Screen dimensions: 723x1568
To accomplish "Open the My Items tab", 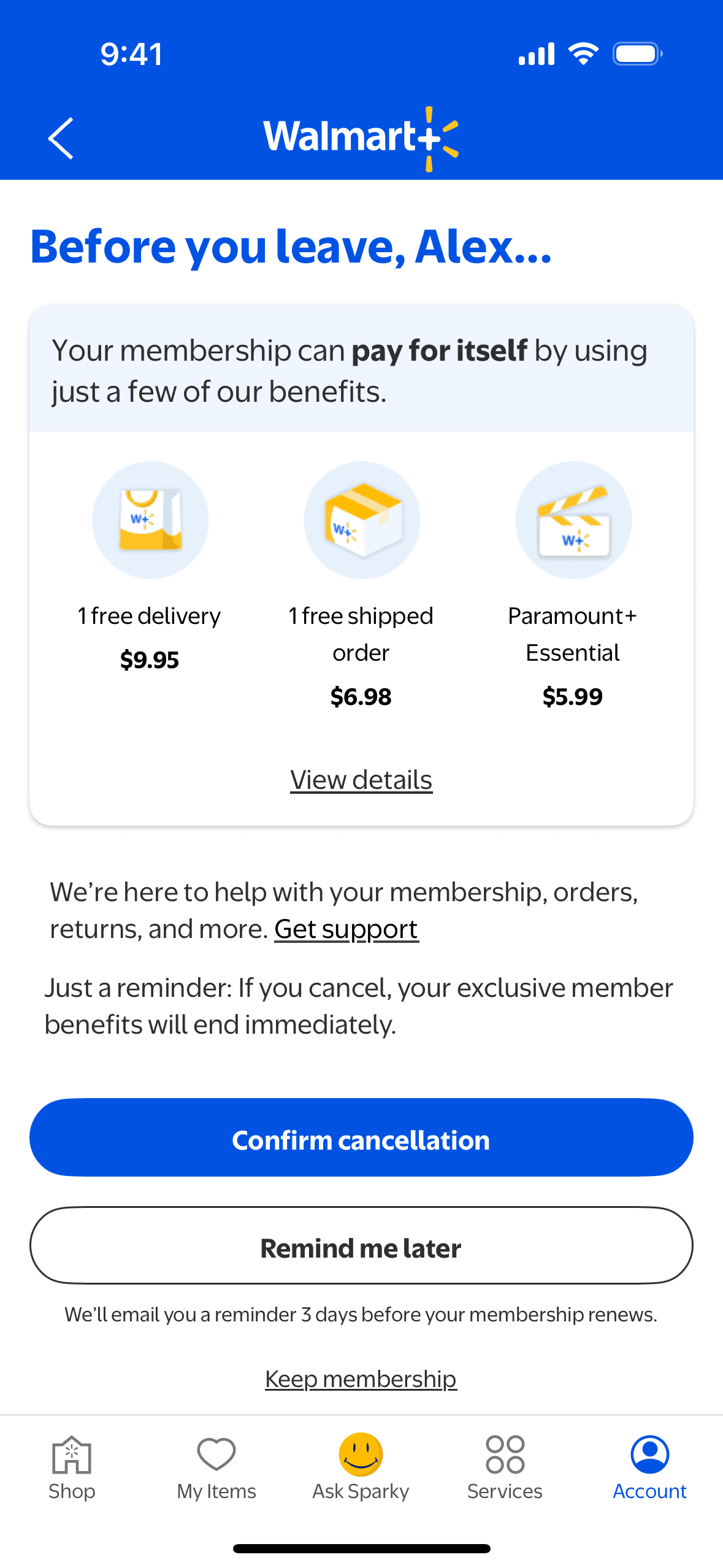I will tap(216, 1467).
